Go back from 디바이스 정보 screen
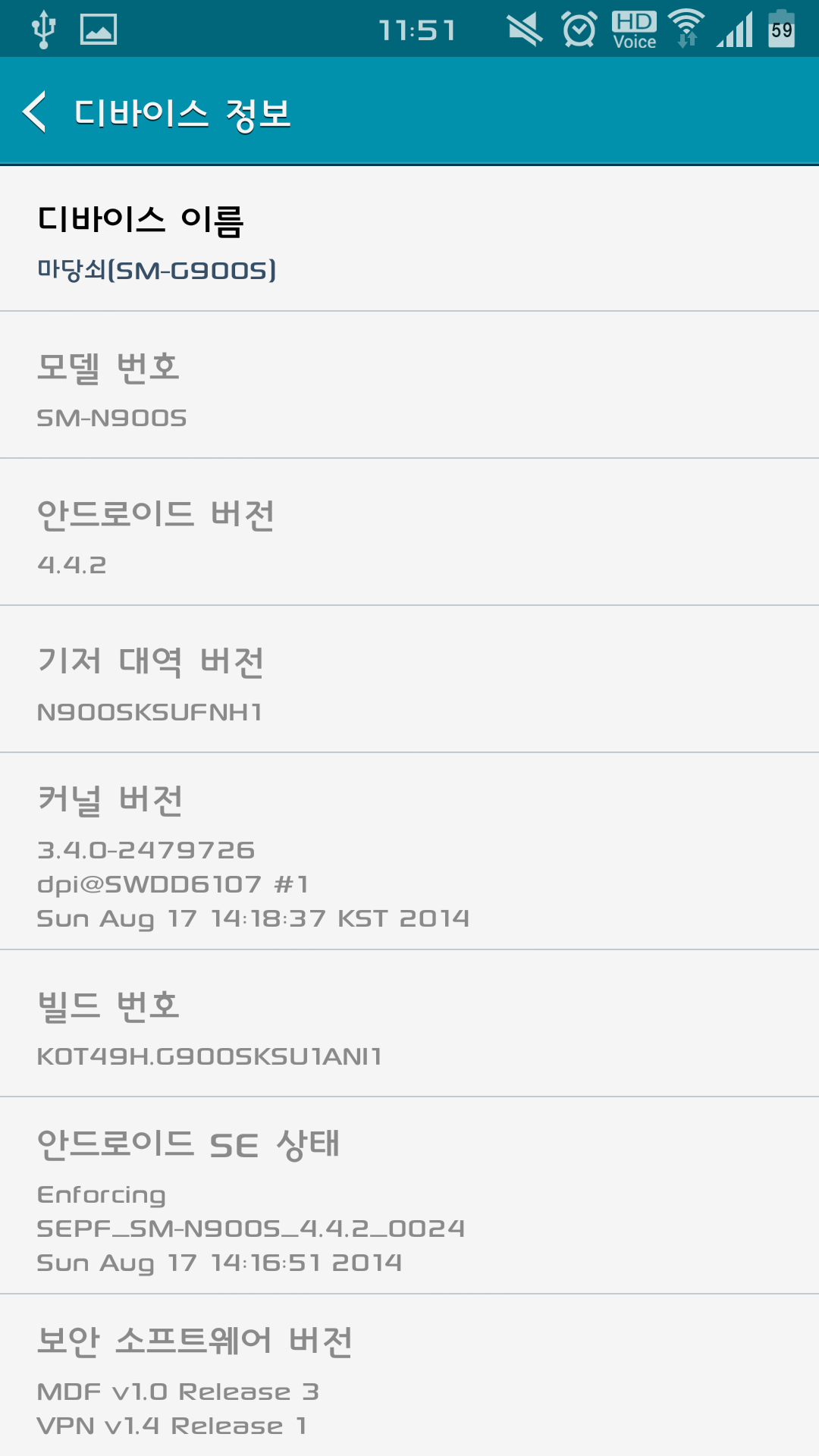 click(x=35, y=112)
